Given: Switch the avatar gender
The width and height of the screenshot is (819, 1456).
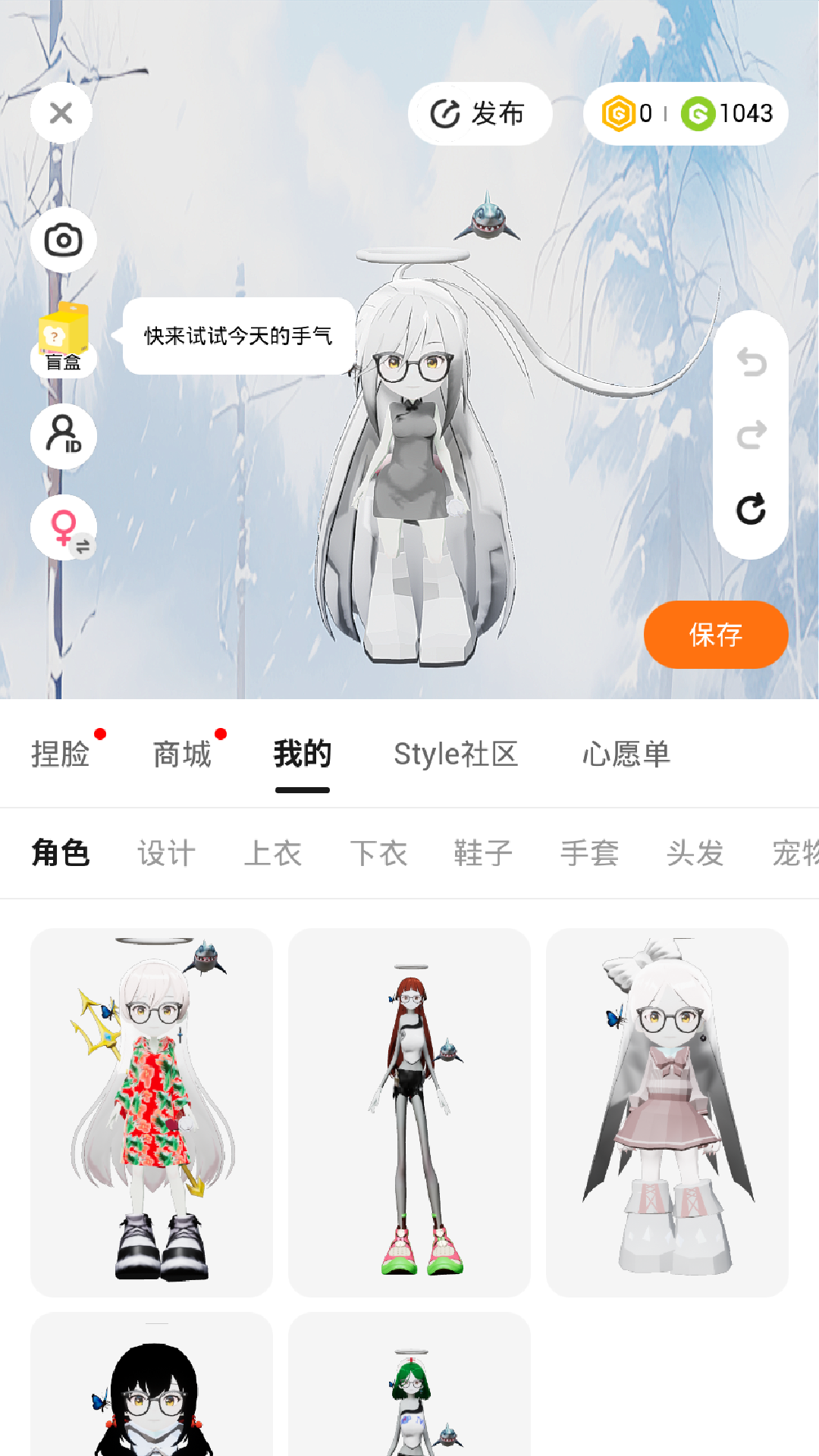Looking at the screenshot, I should click(64, 528).
